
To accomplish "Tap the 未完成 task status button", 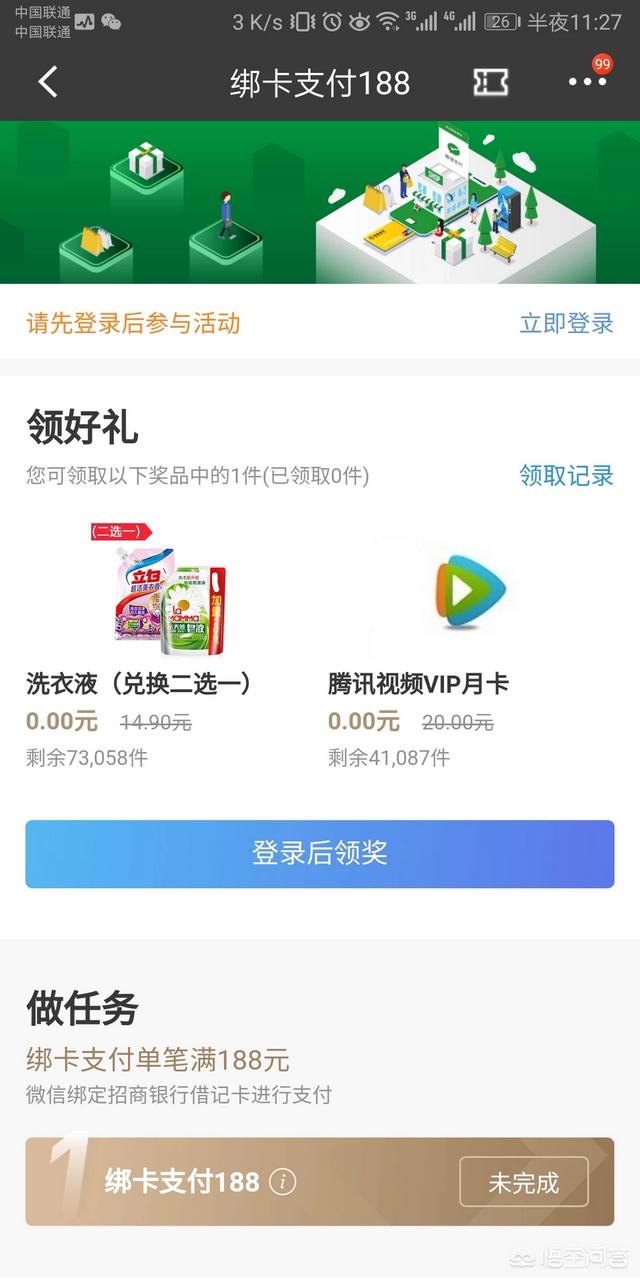I will 523,1183.
